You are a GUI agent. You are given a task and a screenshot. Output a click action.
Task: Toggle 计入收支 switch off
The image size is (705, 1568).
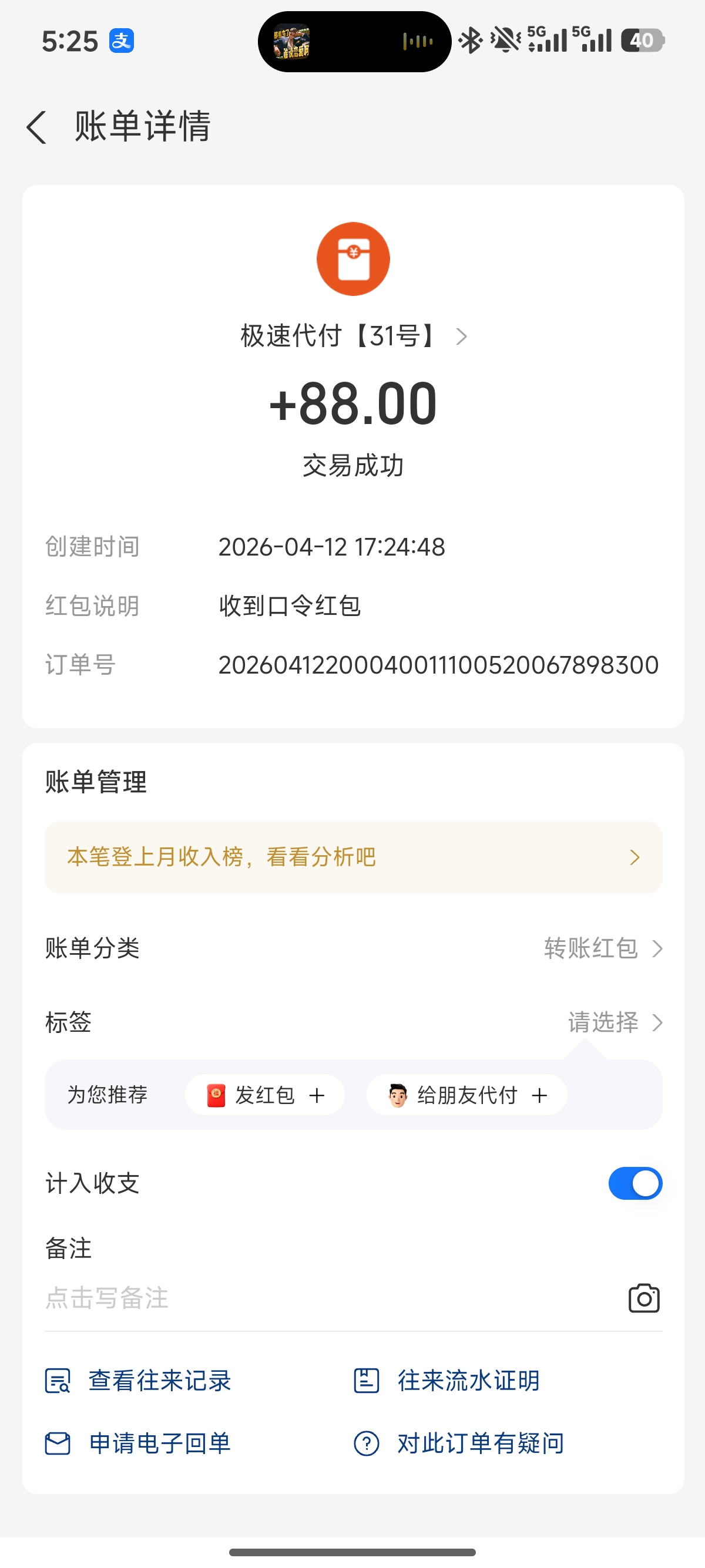point(635,1183)
